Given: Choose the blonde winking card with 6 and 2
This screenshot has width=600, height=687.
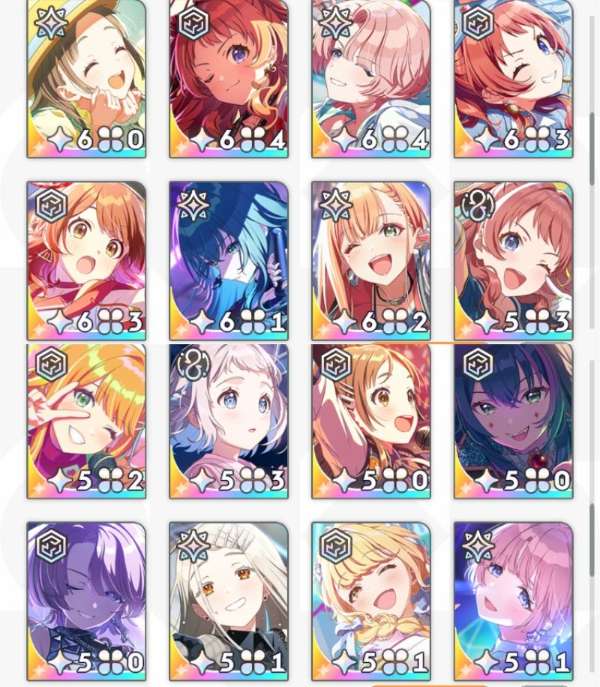Looking at the screenshot, I should [371, 260].
